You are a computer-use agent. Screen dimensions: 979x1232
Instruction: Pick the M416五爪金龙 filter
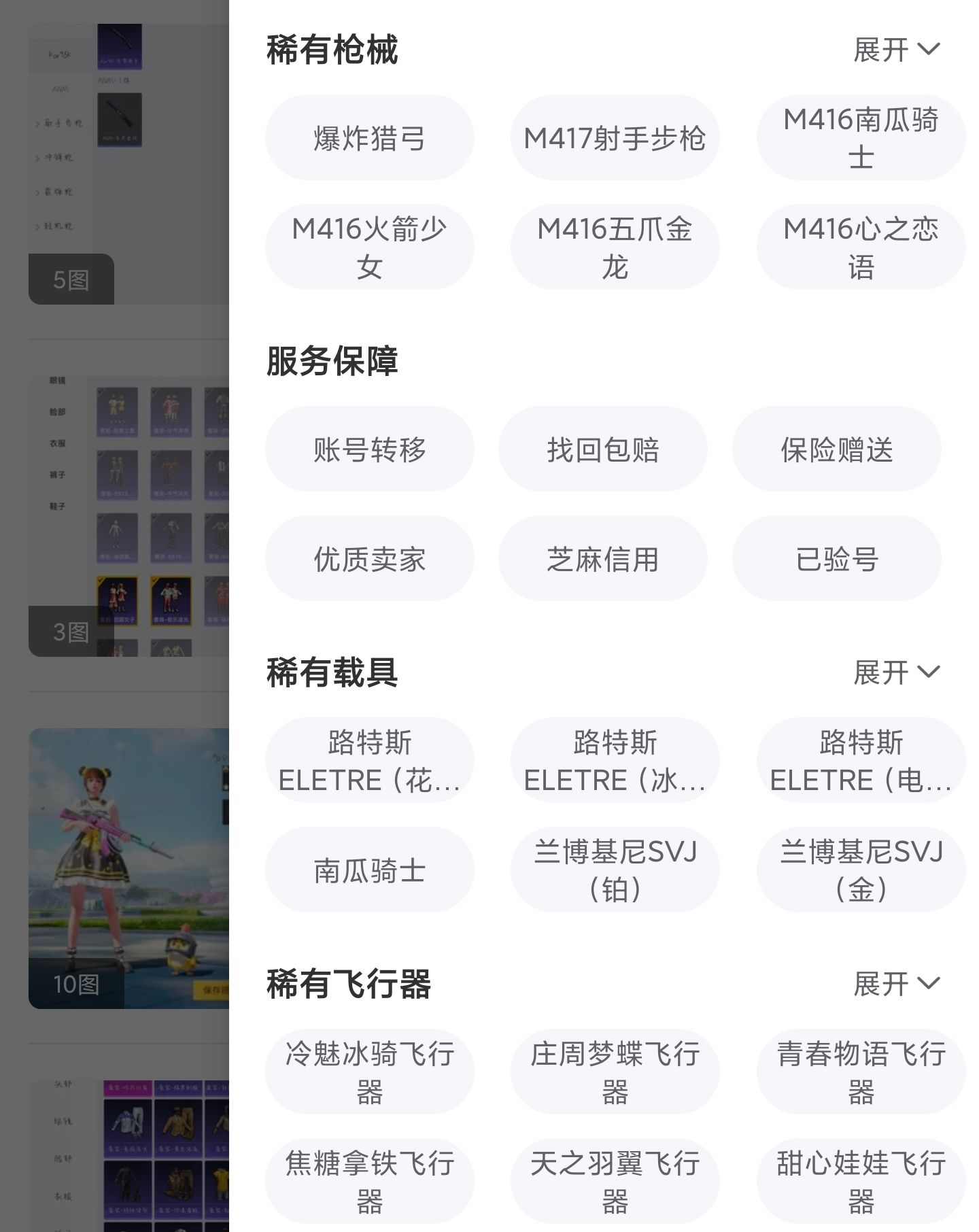615,247
